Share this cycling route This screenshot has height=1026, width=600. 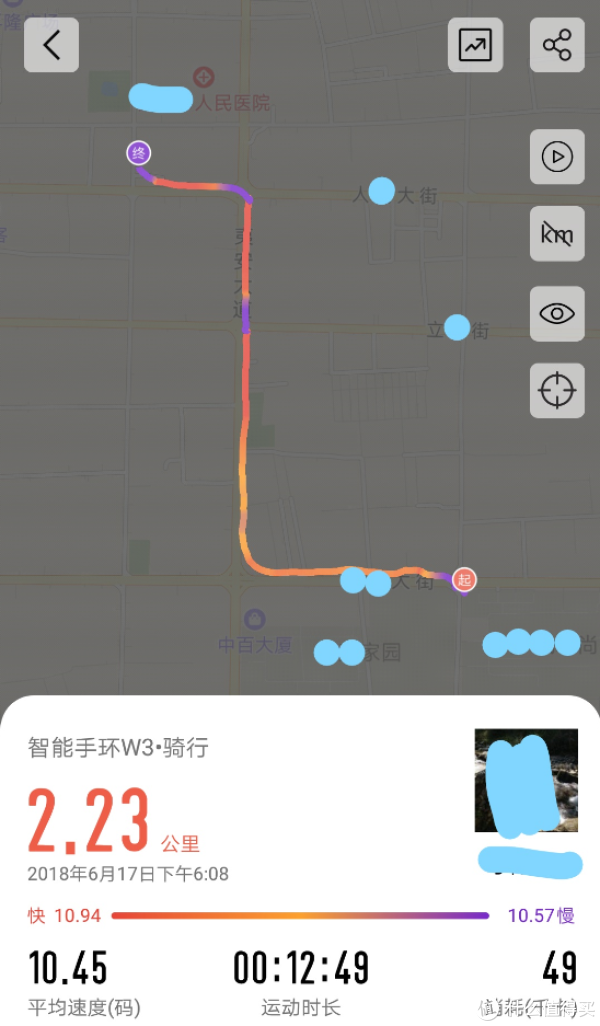(x=557, y=45)
